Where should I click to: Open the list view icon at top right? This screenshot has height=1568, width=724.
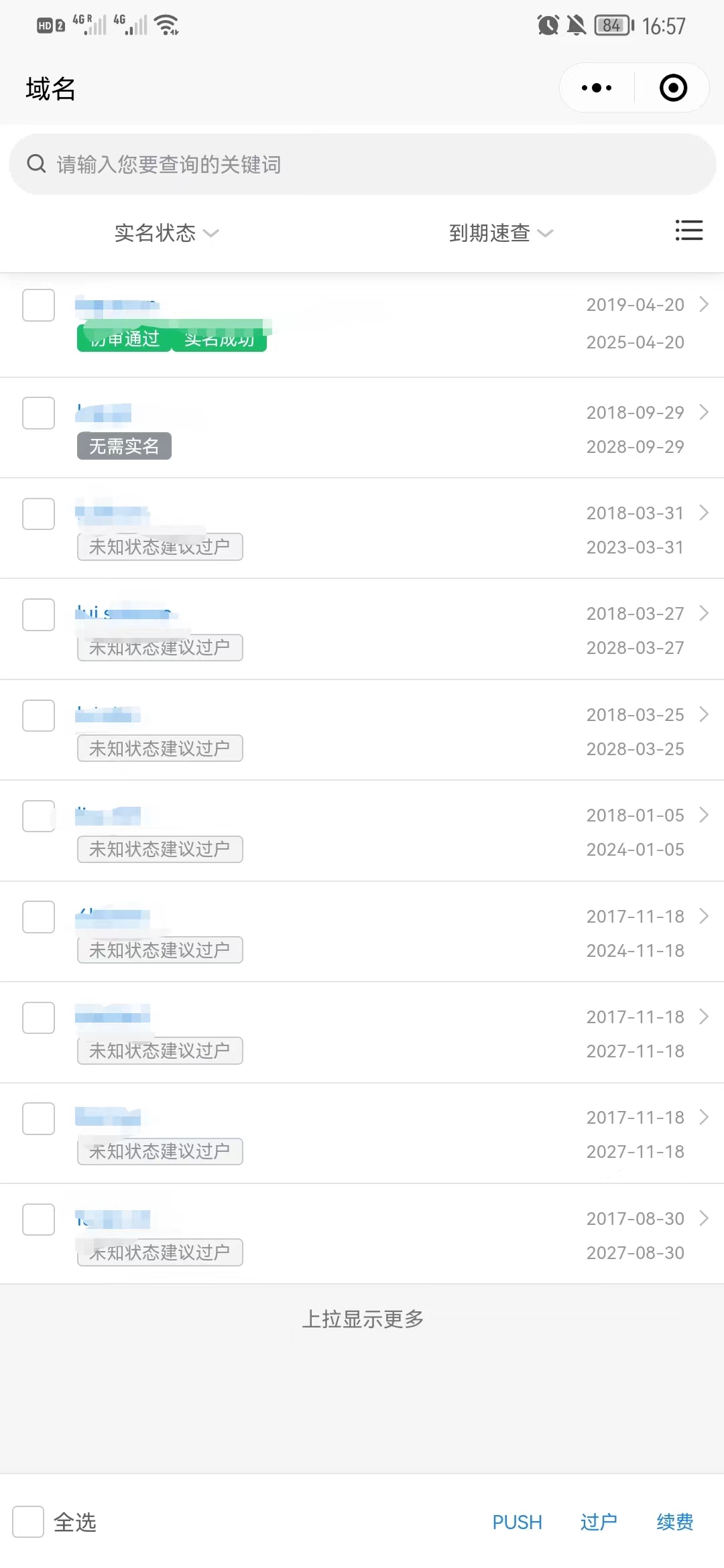click(x=689, y=231)
